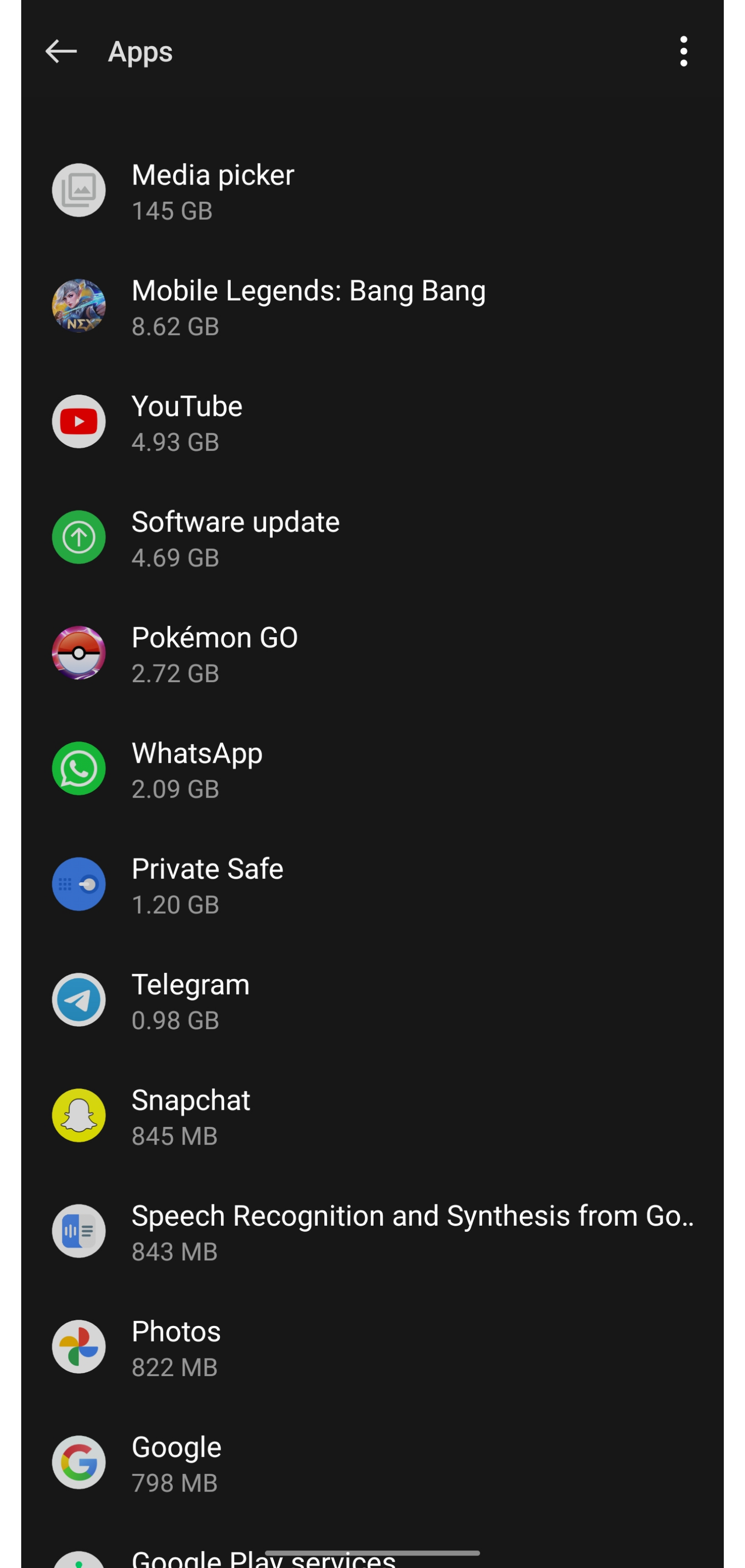Viewport: 745px width, 1568px height.
Task: Open the YouTube app entry
Action: 371,423
